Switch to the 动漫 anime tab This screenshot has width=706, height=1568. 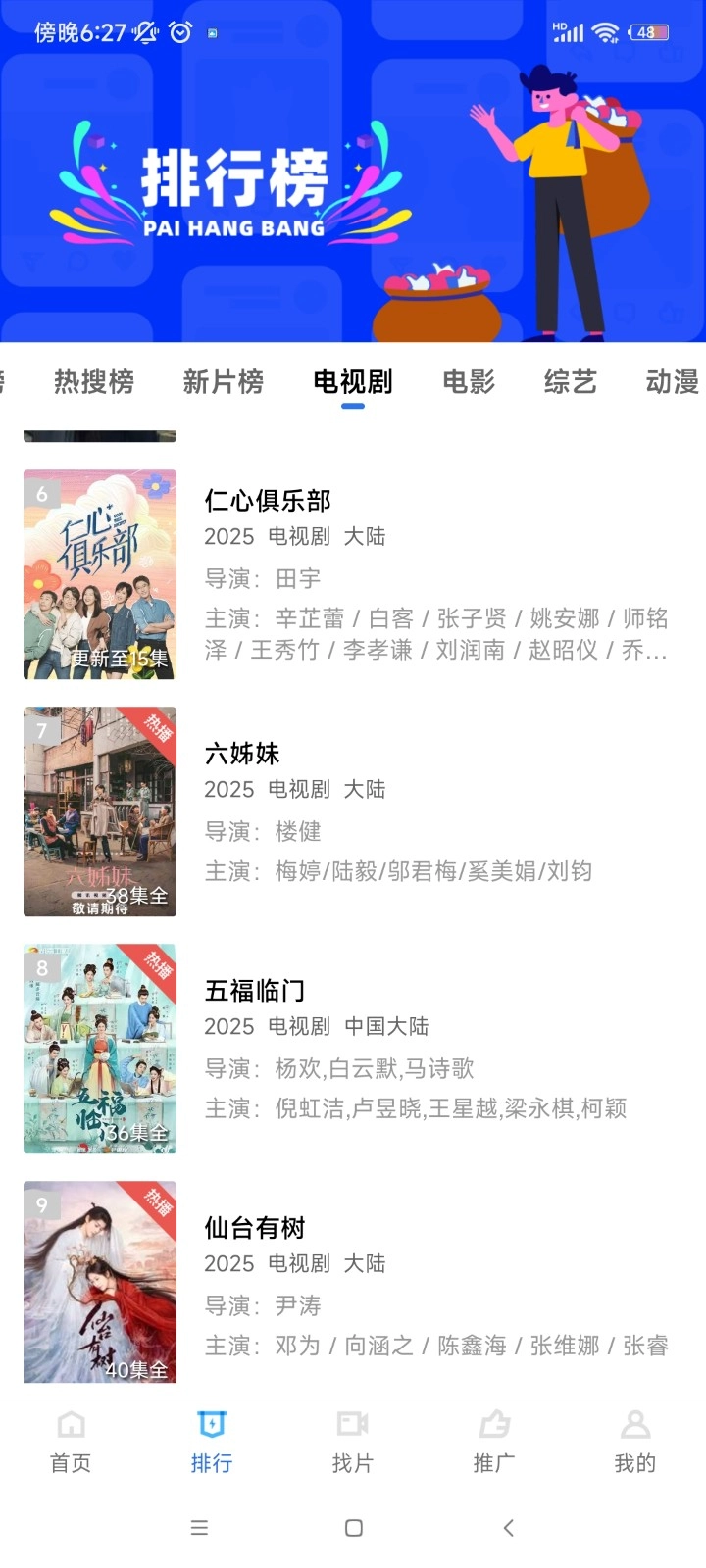[671, 382]
